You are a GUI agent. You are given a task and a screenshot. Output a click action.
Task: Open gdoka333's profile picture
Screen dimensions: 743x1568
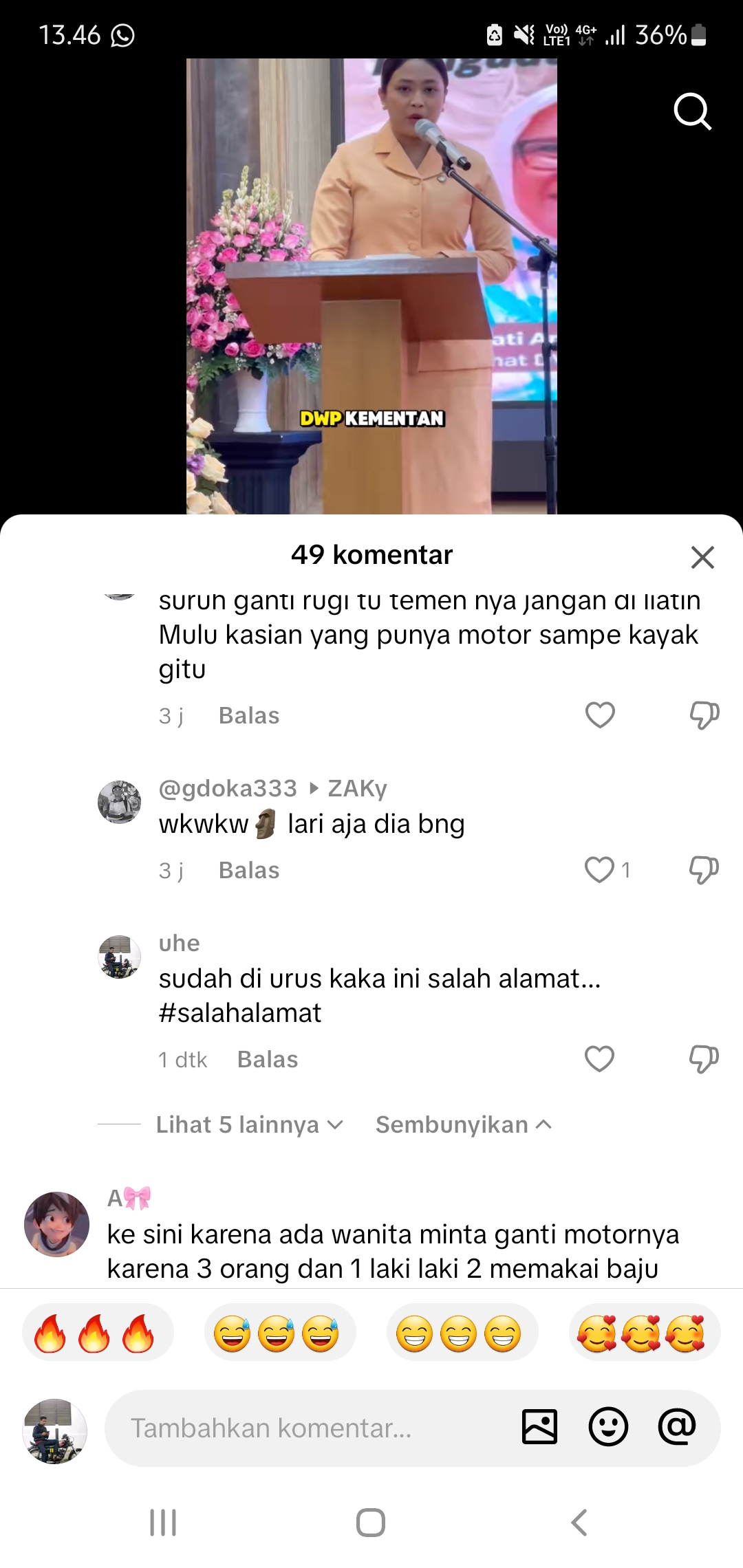(119, 802)
